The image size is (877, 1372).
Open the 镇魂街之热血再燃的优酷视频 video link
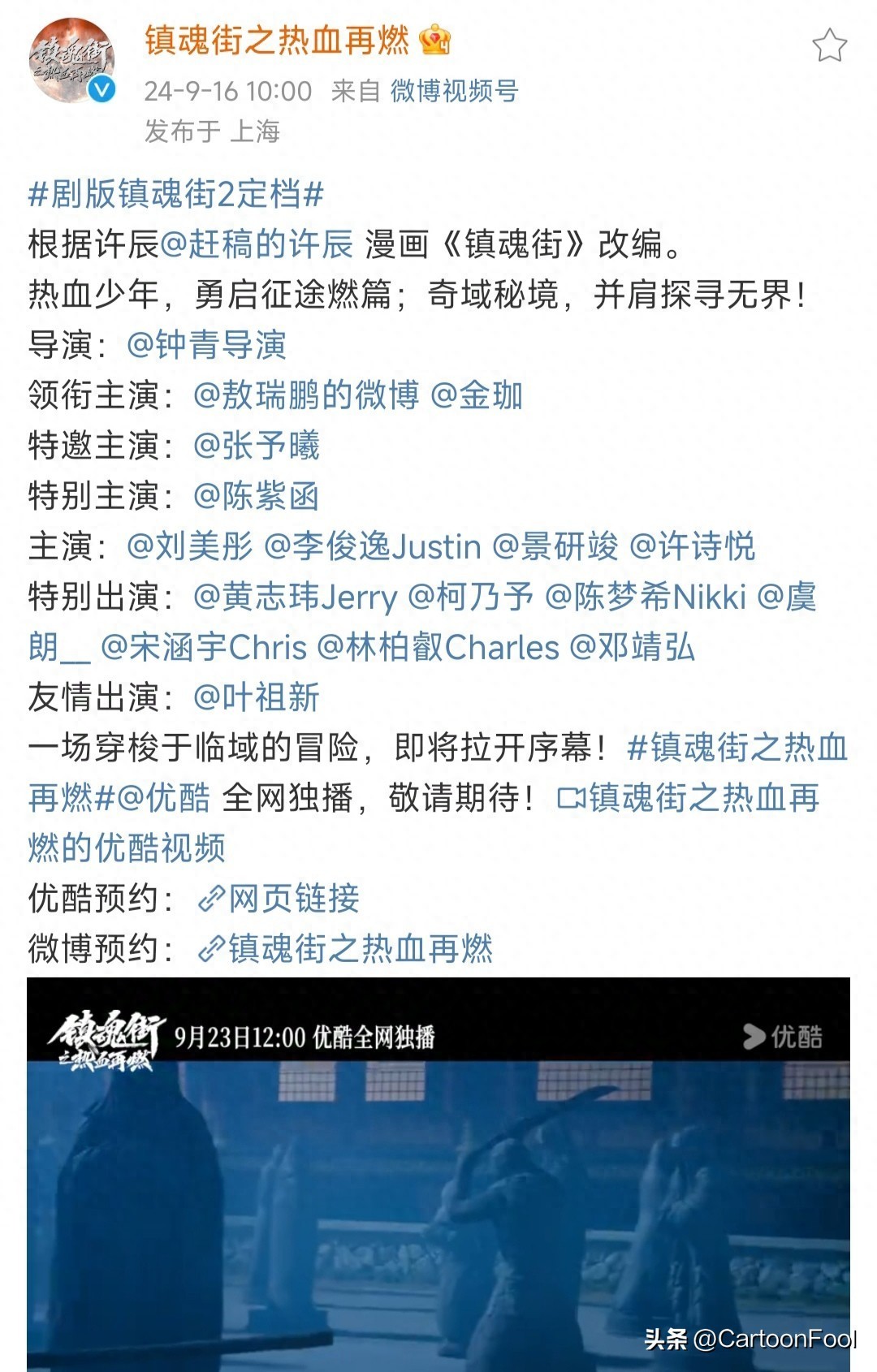(x=689, y=798)
